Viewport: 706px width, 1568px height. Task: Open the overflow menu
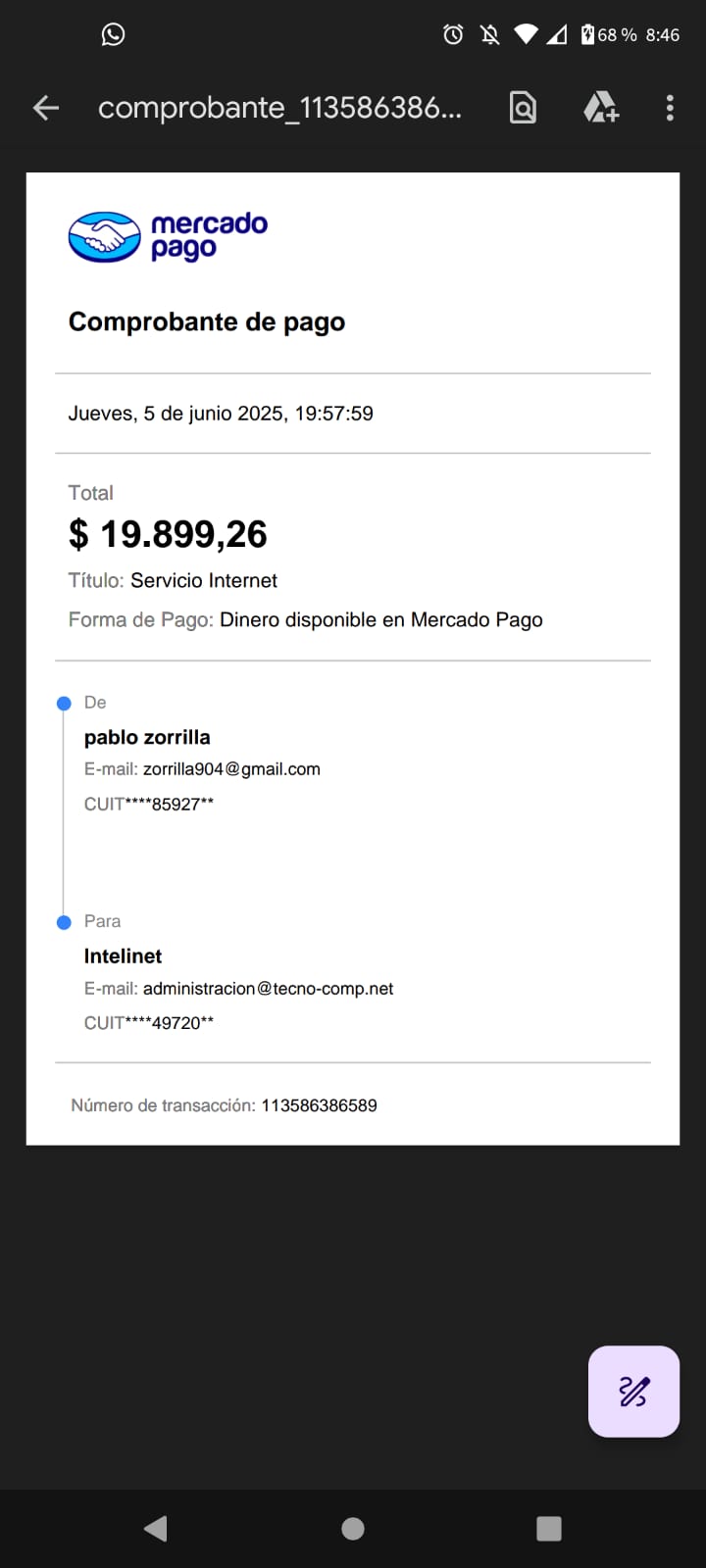(x=670, y=108)
